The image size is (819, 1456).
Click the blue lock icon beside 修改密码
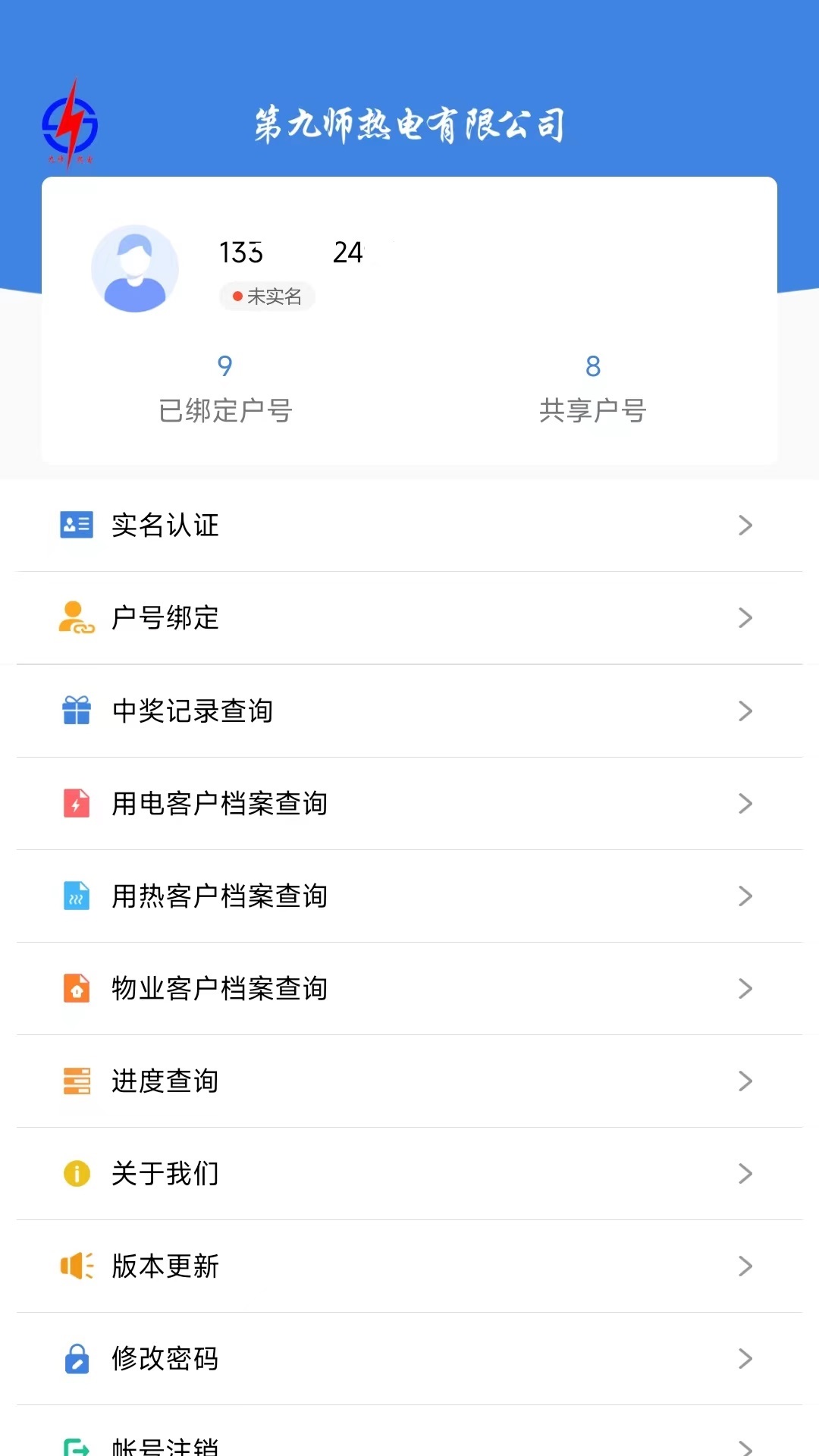pyautogui.click(x=76, y=1358)
